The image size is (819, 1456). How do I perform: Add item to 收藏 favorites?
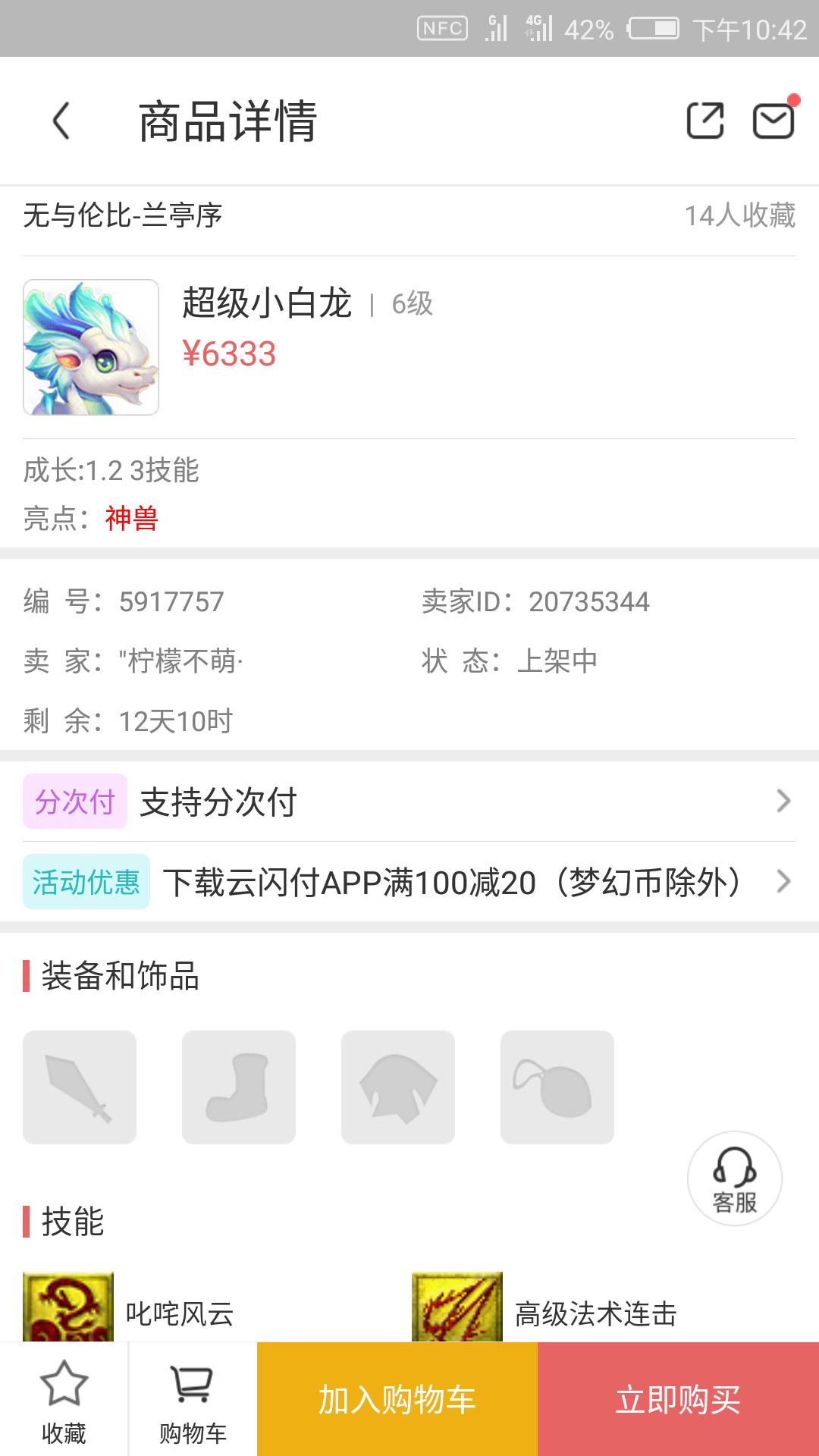pos(64,1400)
